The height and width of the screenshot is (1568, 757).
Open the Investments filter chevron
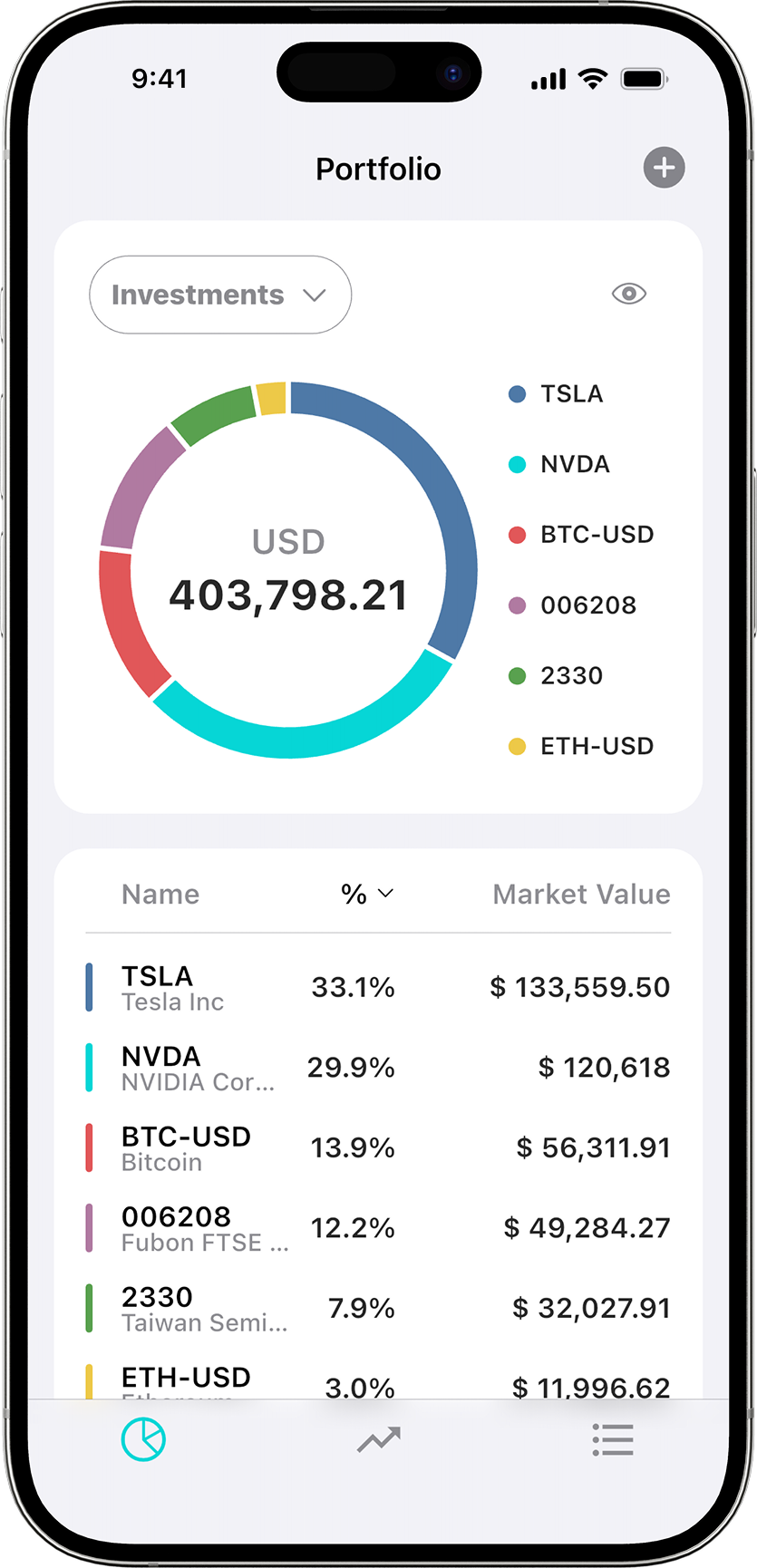click(315, 295)
